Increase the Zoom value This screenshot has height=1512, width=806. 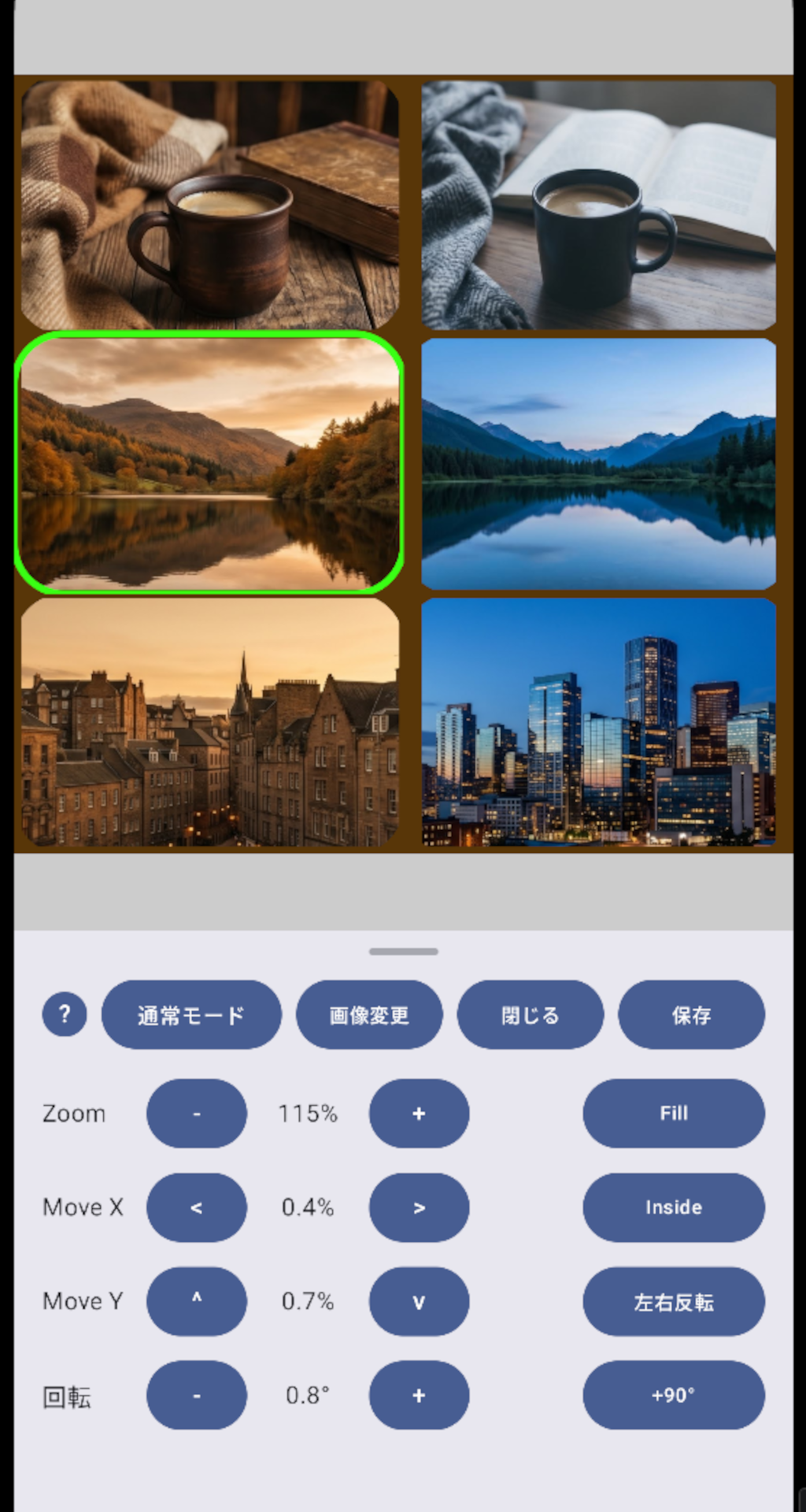419,1114
